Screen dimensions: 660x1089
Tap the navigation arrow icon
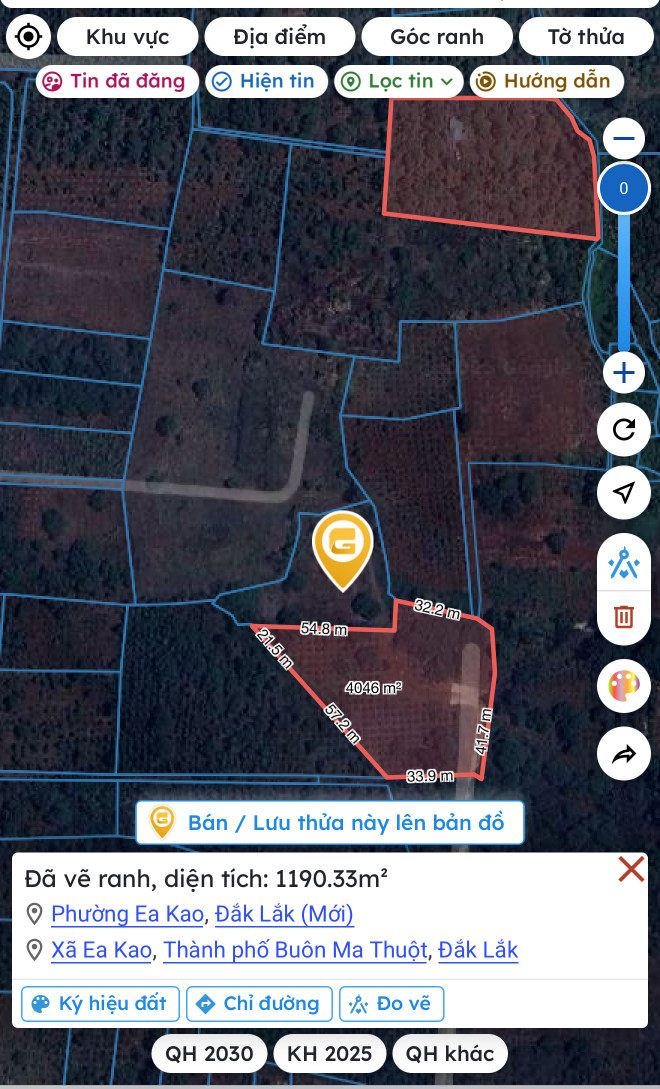coord(624,492)
